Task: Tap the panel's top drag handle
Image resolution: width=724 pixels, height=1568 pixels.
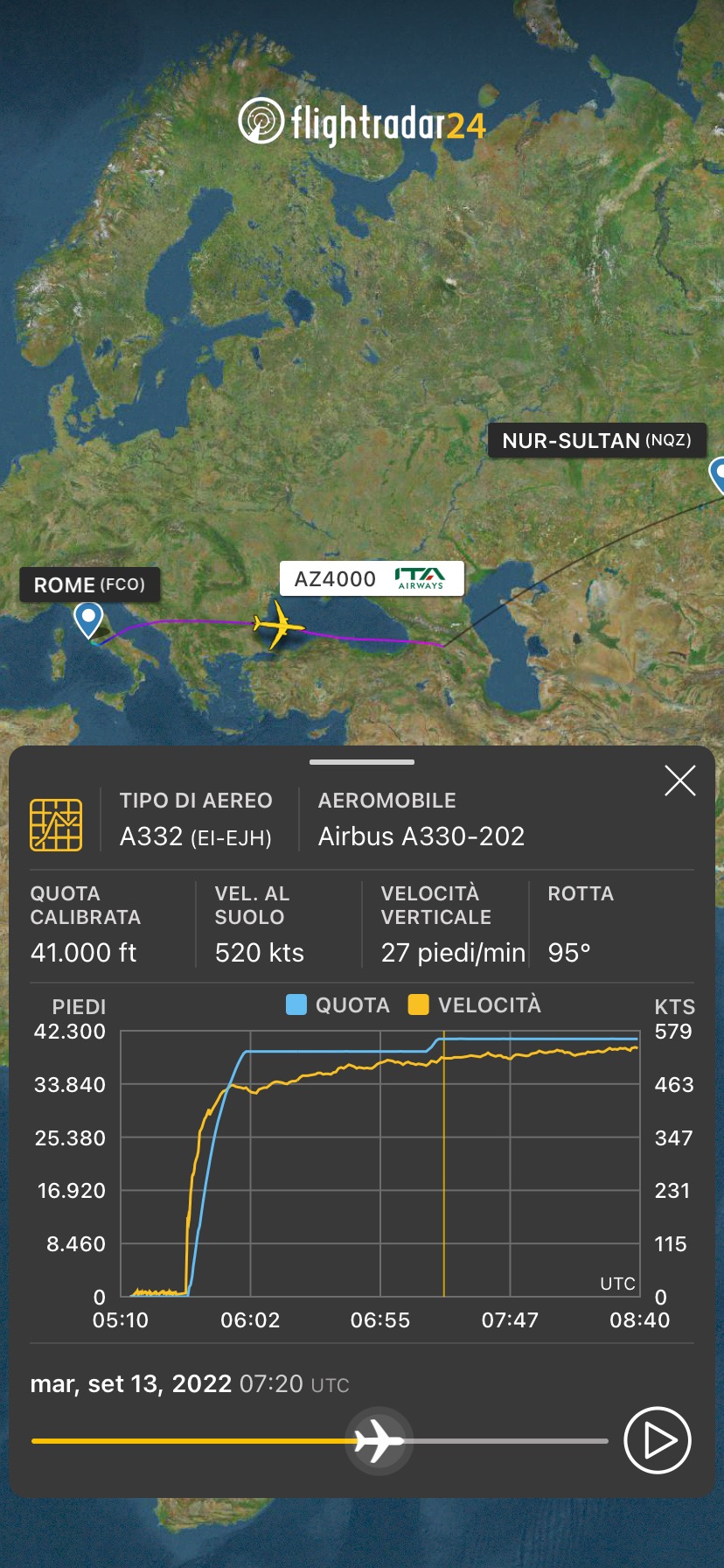Action: pyautogui.click(x=362, y=762)
